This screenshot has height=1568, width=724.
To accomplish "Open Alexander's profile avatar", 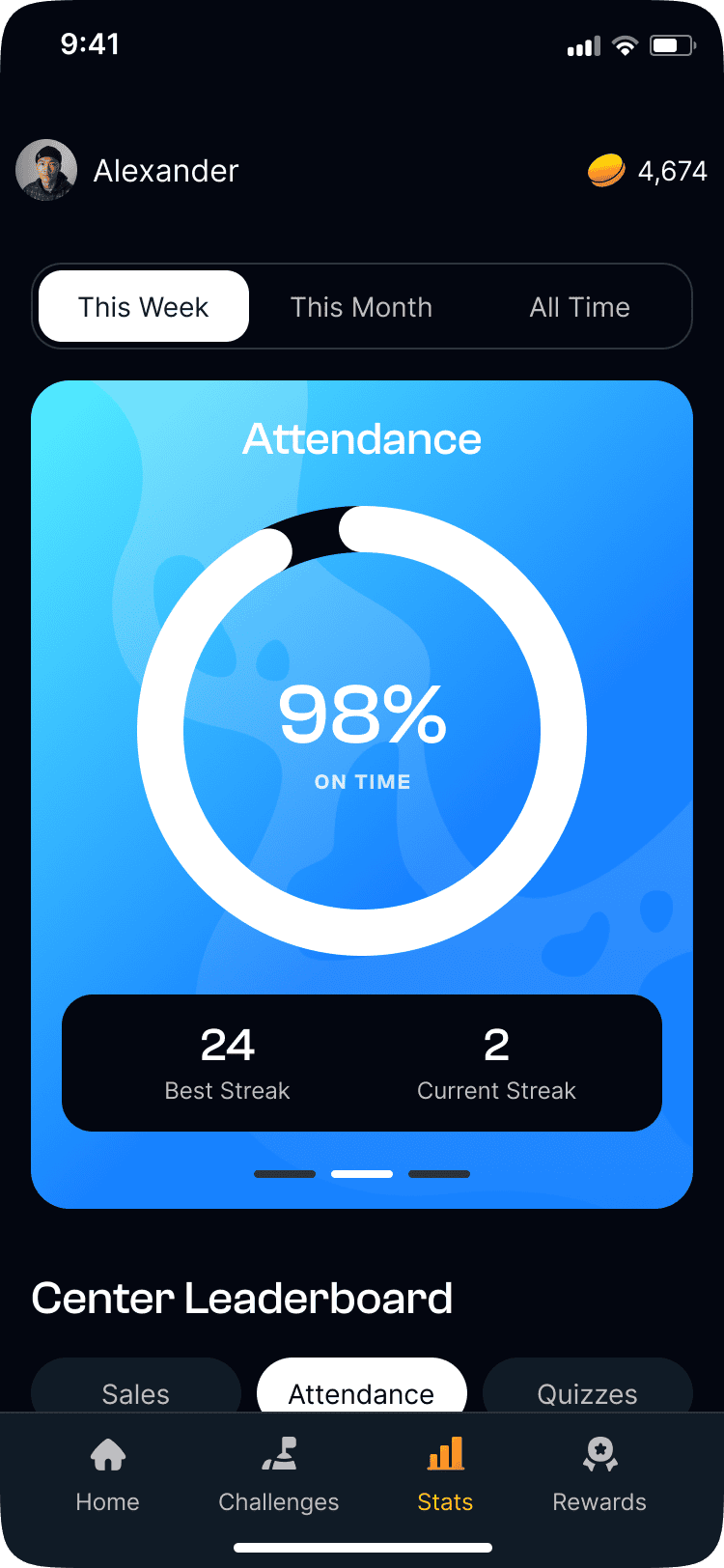I will pyautogui.click(x=46, y=171).
